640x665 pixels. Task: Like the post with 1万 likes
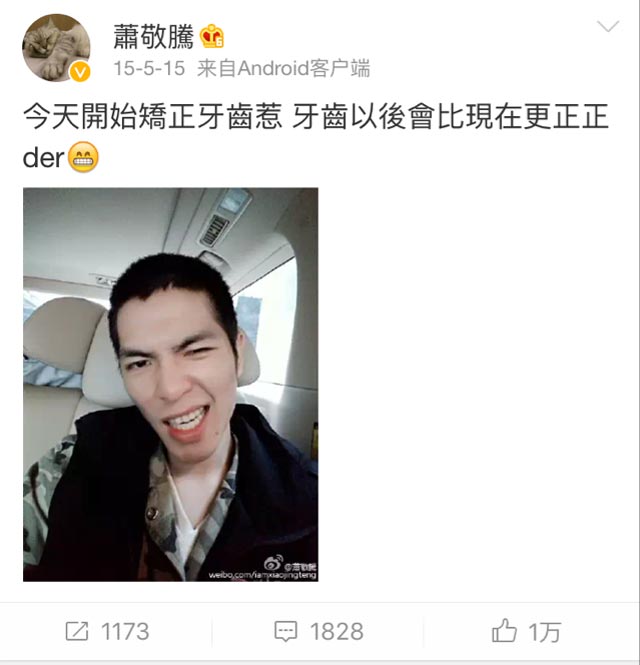pyautogui.click(x=526, y=632)
